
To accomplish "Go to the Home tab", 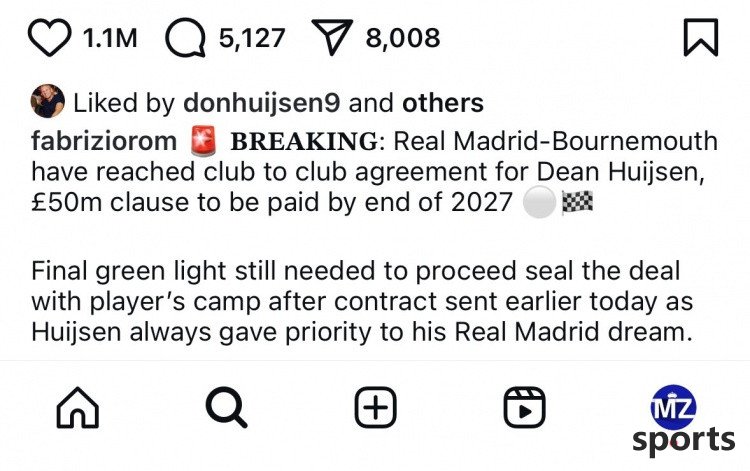I will (78, 407).
